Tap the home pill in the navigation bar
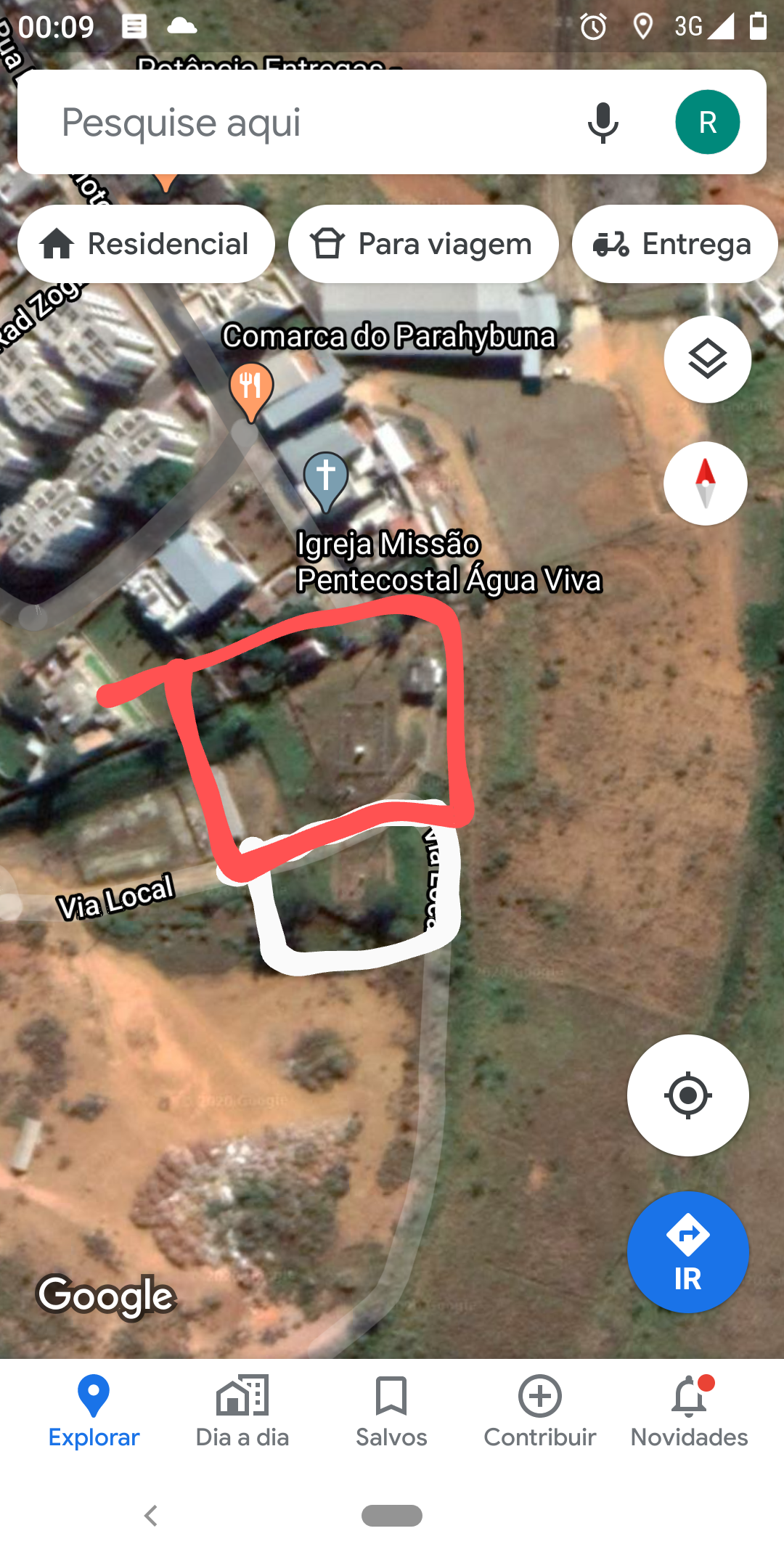This screenshot has height=1568, width=784. click(x=392, y=1516)
